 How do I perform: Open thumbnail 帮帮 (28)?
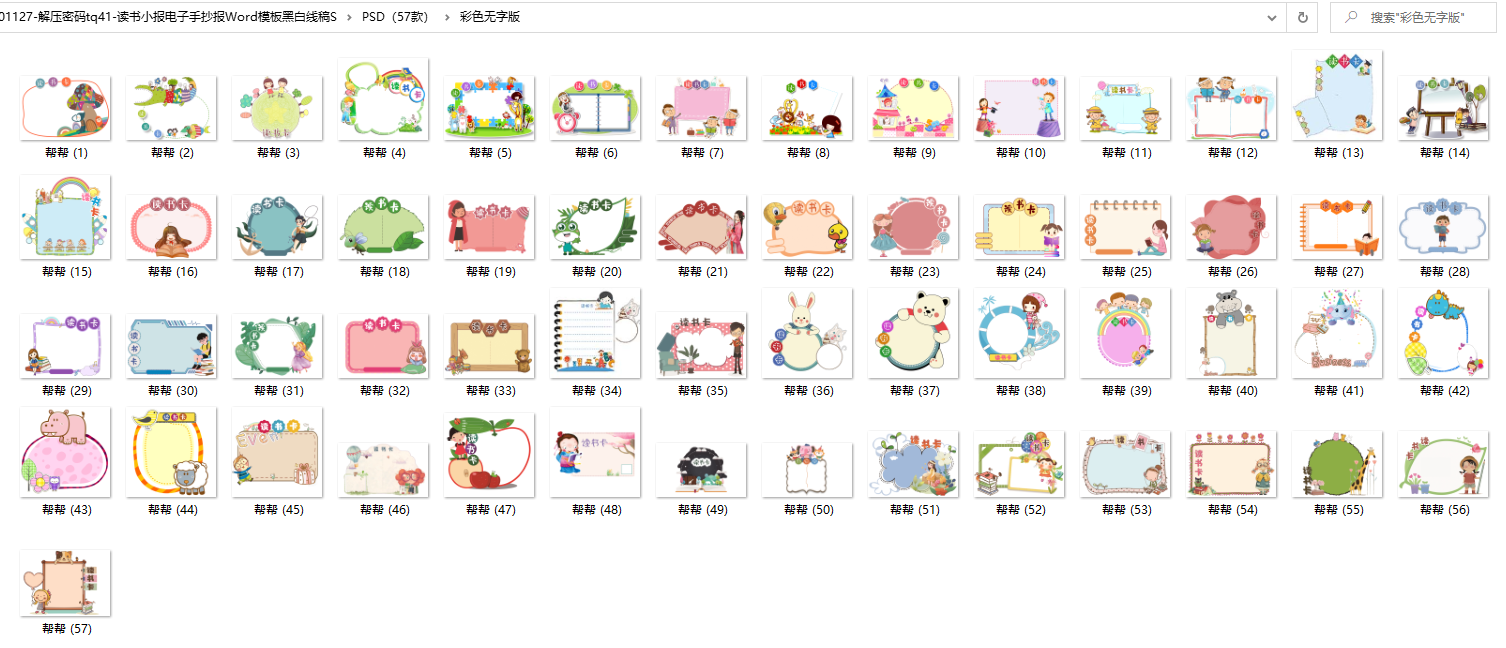[1443, 227]
